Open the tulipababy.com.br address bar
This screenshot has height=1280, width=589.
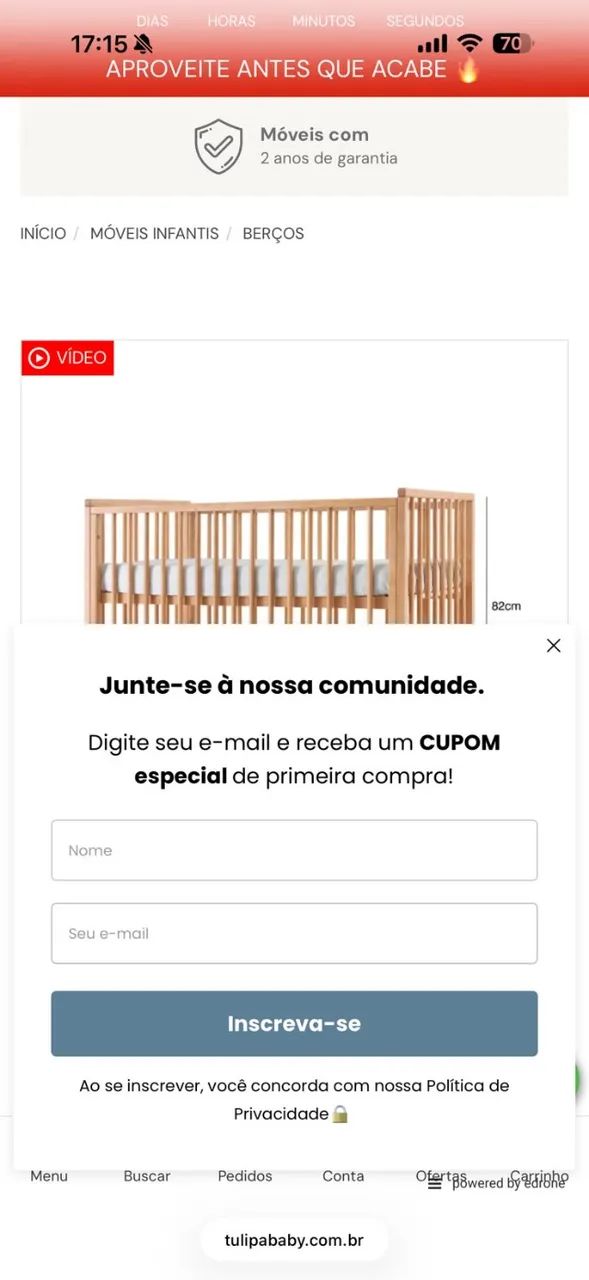[x=294, y=1241]
